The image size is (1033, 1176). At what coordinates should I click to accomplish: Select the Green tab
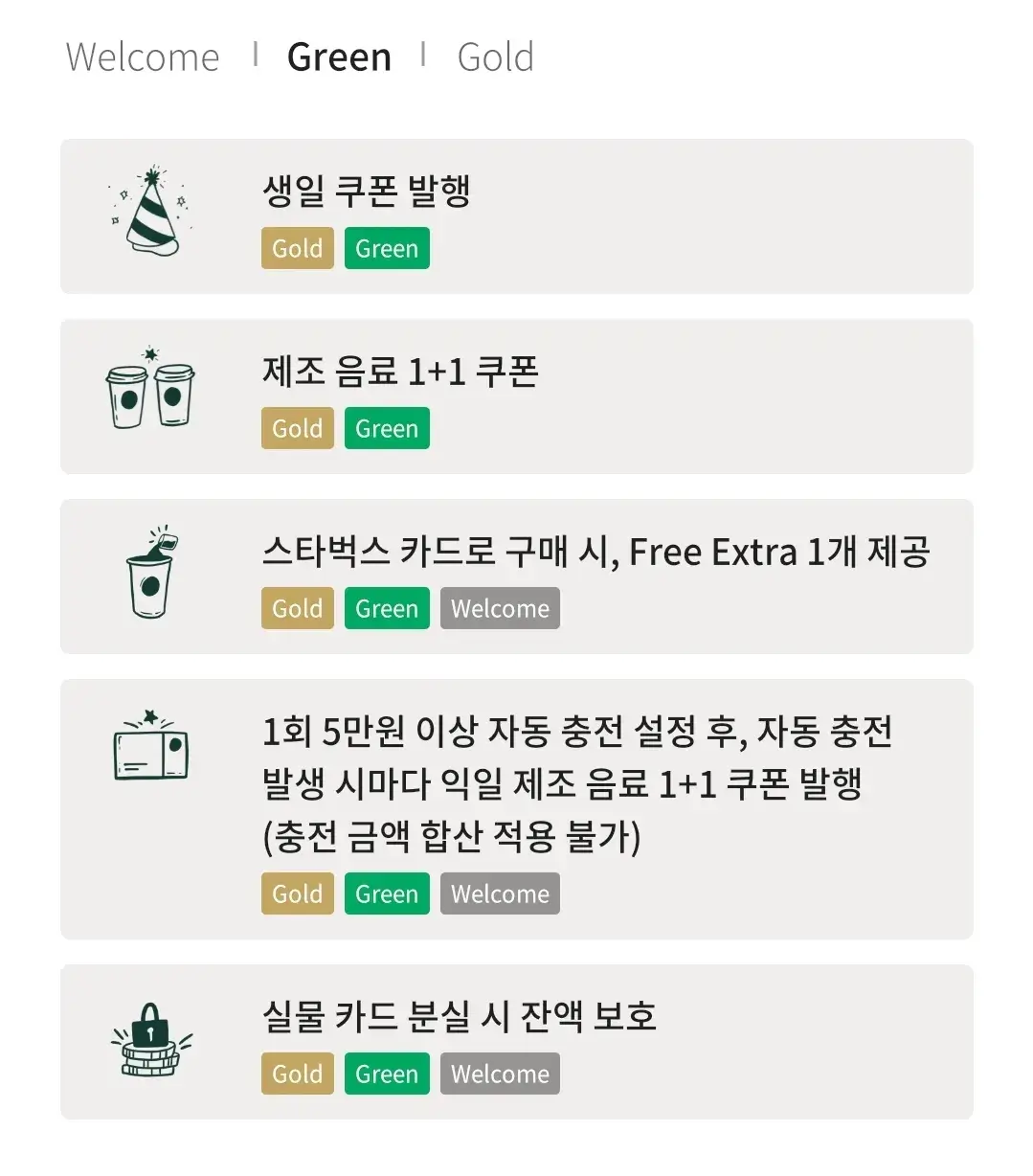(339, 57)
